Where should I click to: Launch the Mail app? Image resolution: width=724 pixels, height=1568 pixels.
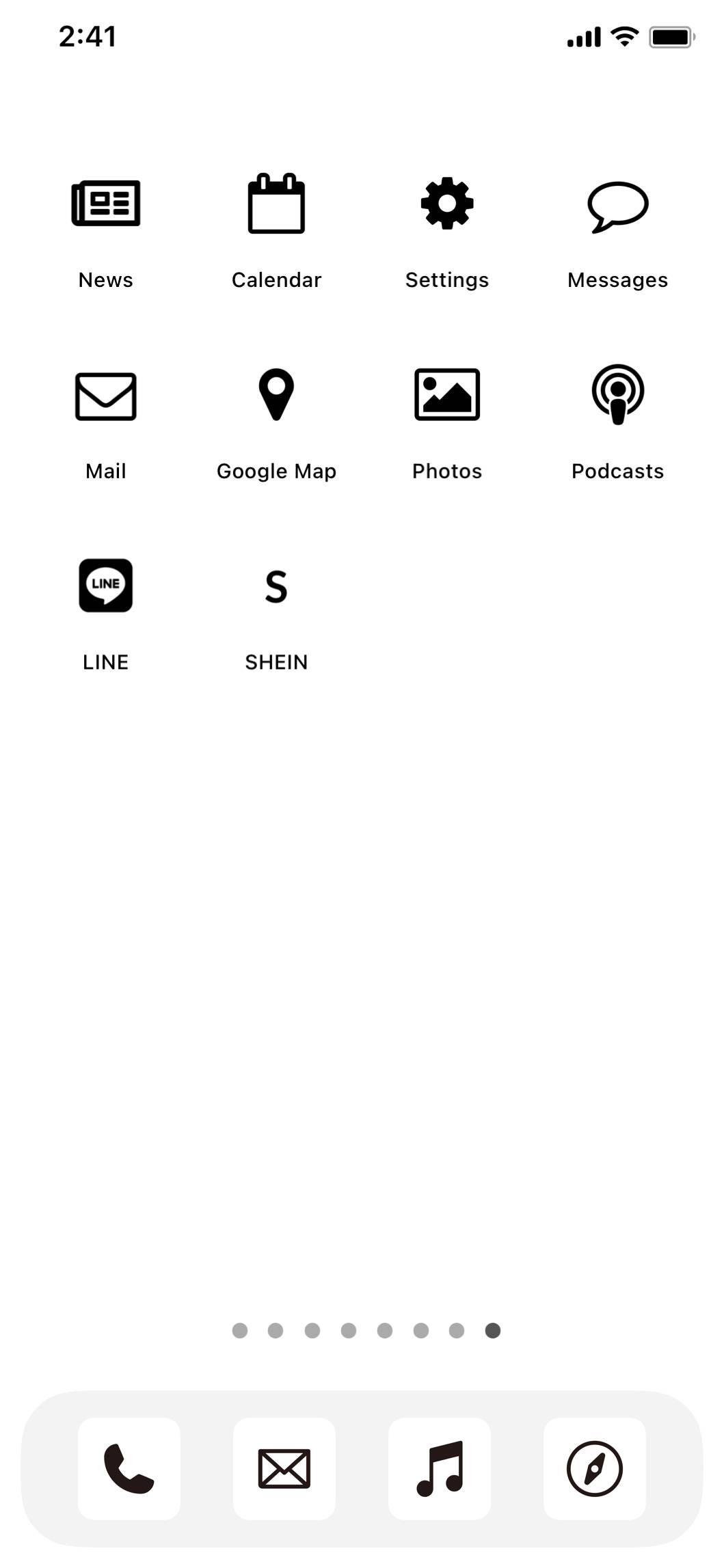(106, 396)
